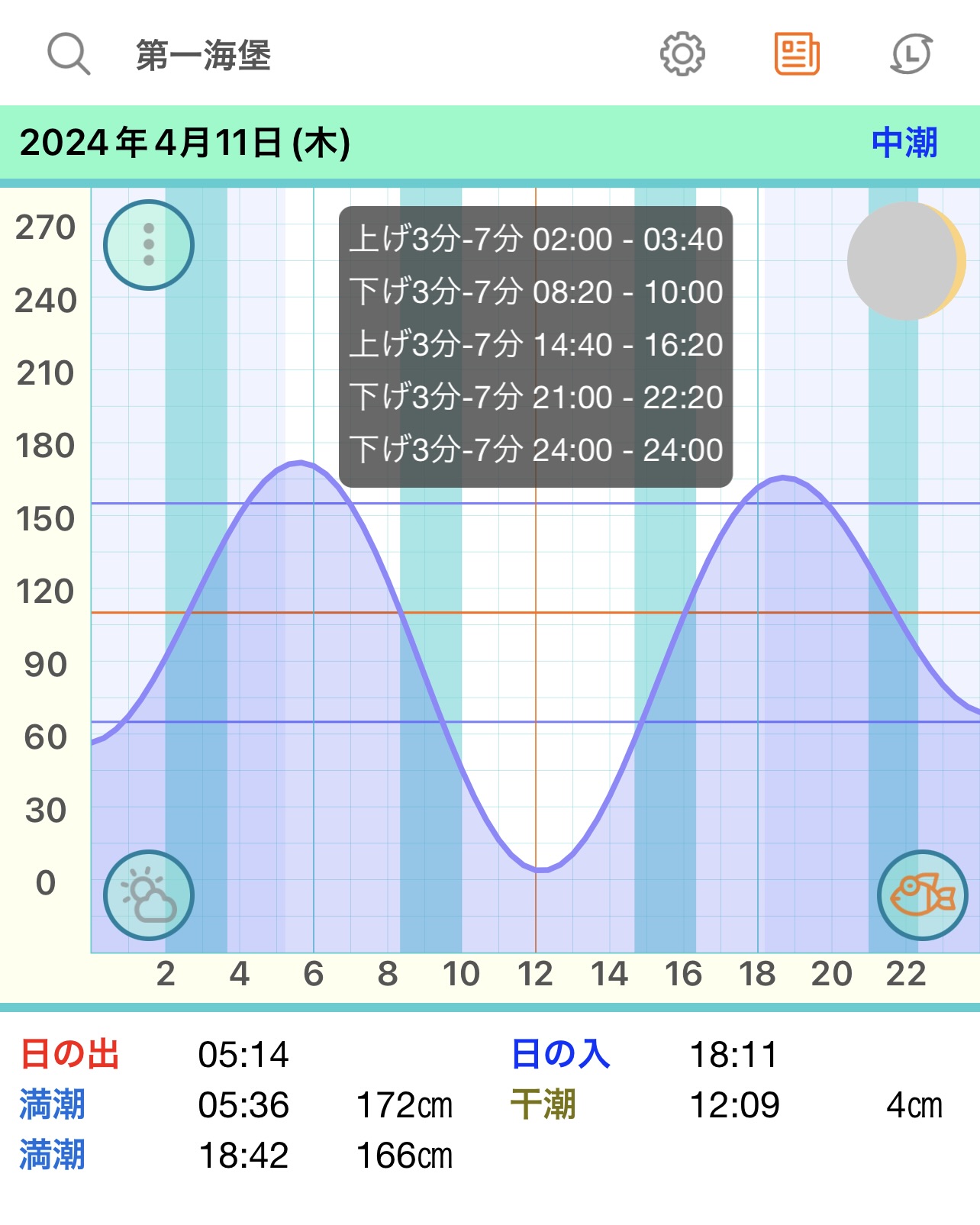Open the three-dot menu on the chart

coord(149,245)
